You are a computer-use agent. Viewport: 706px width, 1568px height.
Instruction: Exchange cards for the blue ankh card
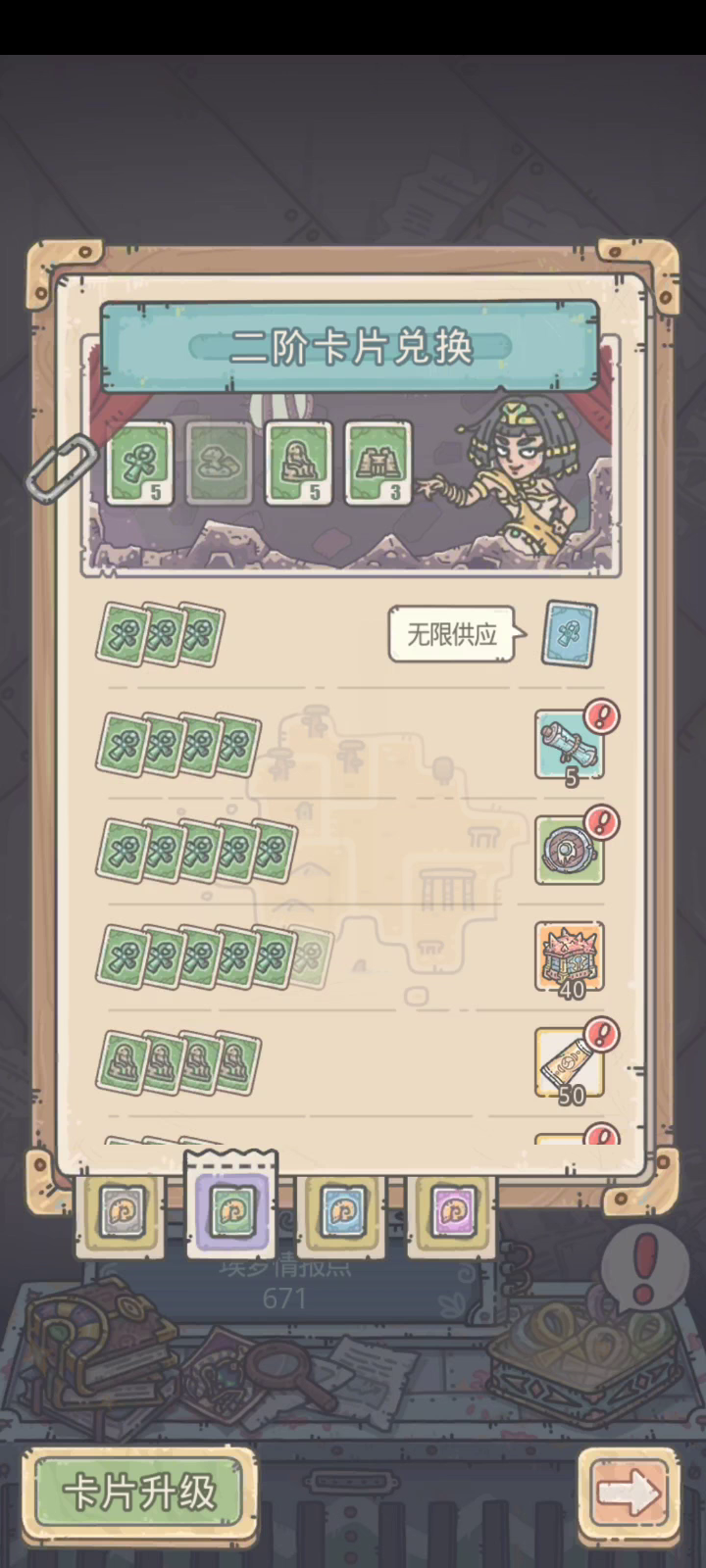point(570,635)
